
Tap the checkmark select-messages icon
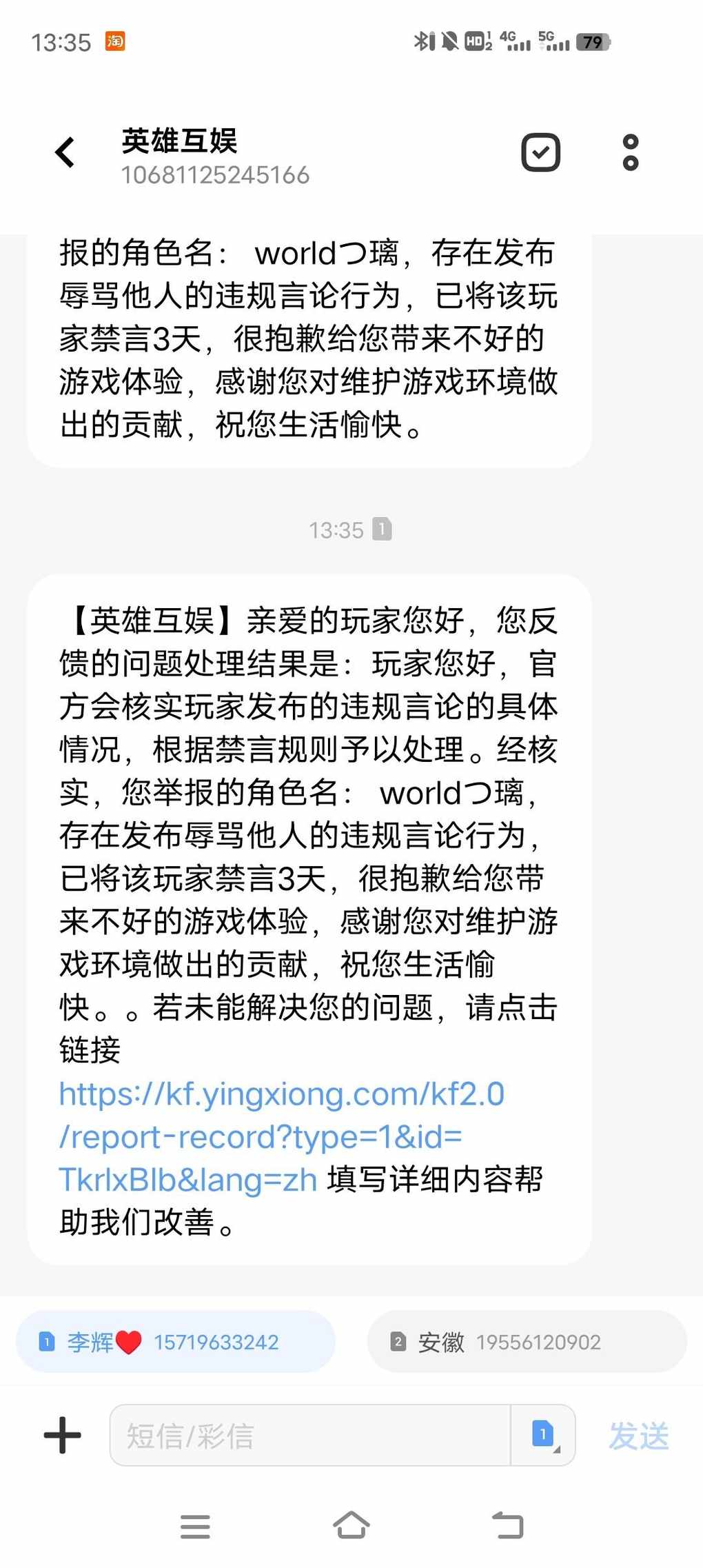pos(540,152)
